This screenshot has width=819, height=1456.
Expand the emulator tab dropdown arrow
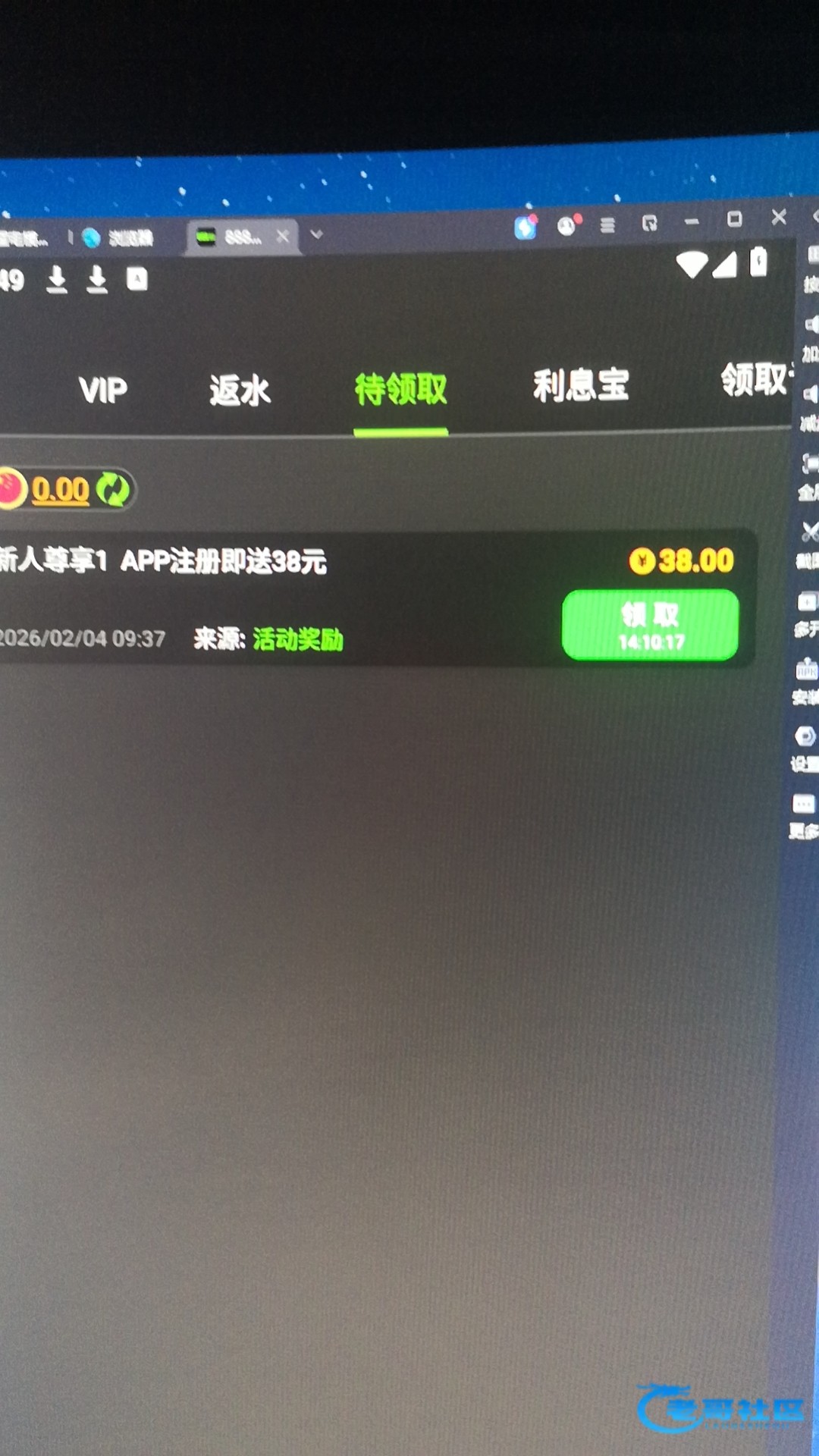(317, 235)
